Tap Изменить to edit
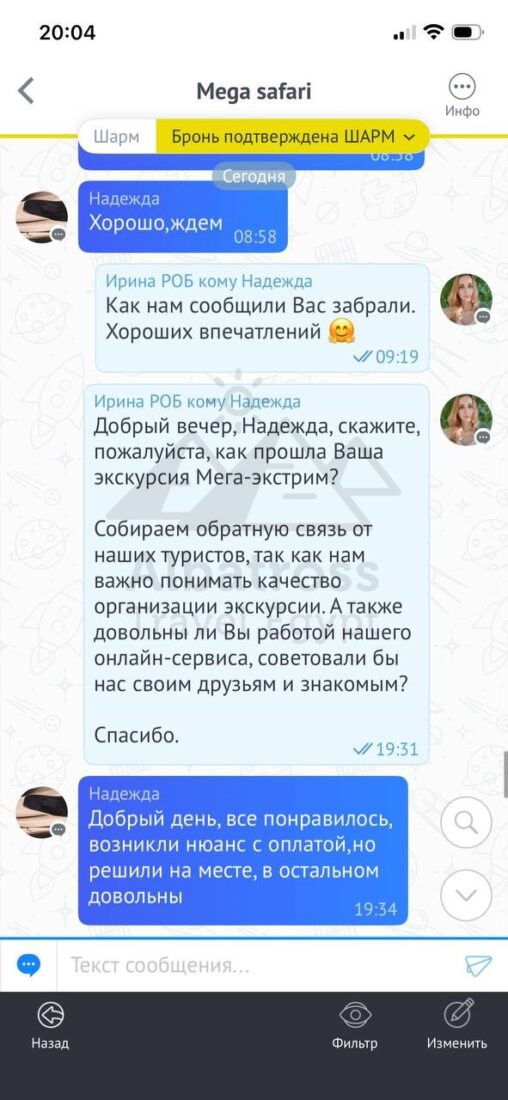 tap(457, 1026)
